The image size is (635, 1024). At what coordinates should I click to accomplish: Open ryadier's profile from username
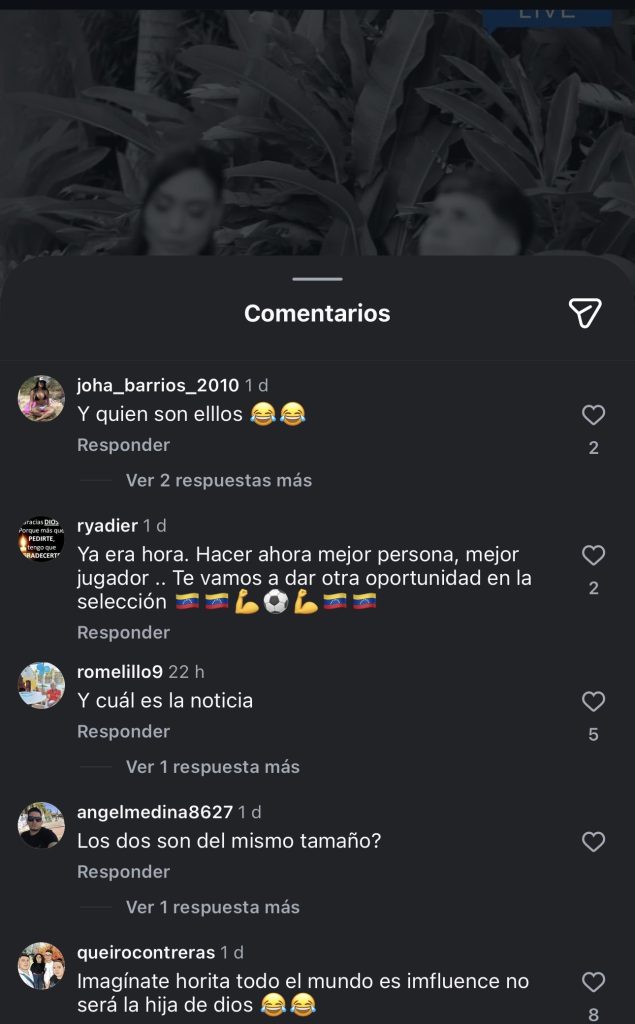click(x=107, y=526)
